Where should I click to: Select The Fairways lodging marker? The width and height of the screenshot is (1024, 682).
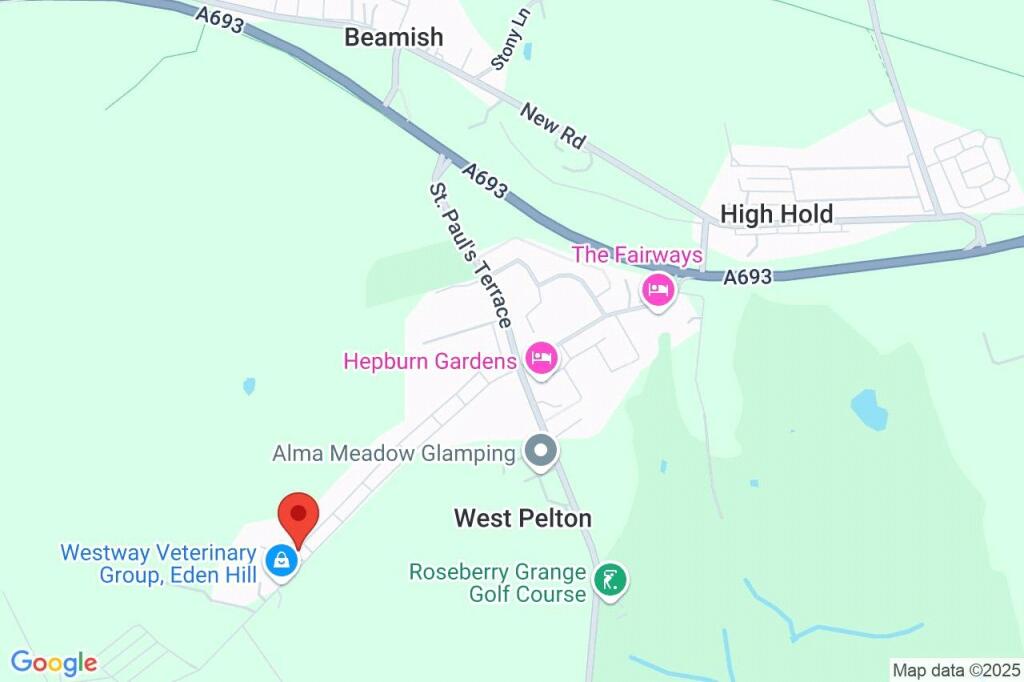click(657, 291)
